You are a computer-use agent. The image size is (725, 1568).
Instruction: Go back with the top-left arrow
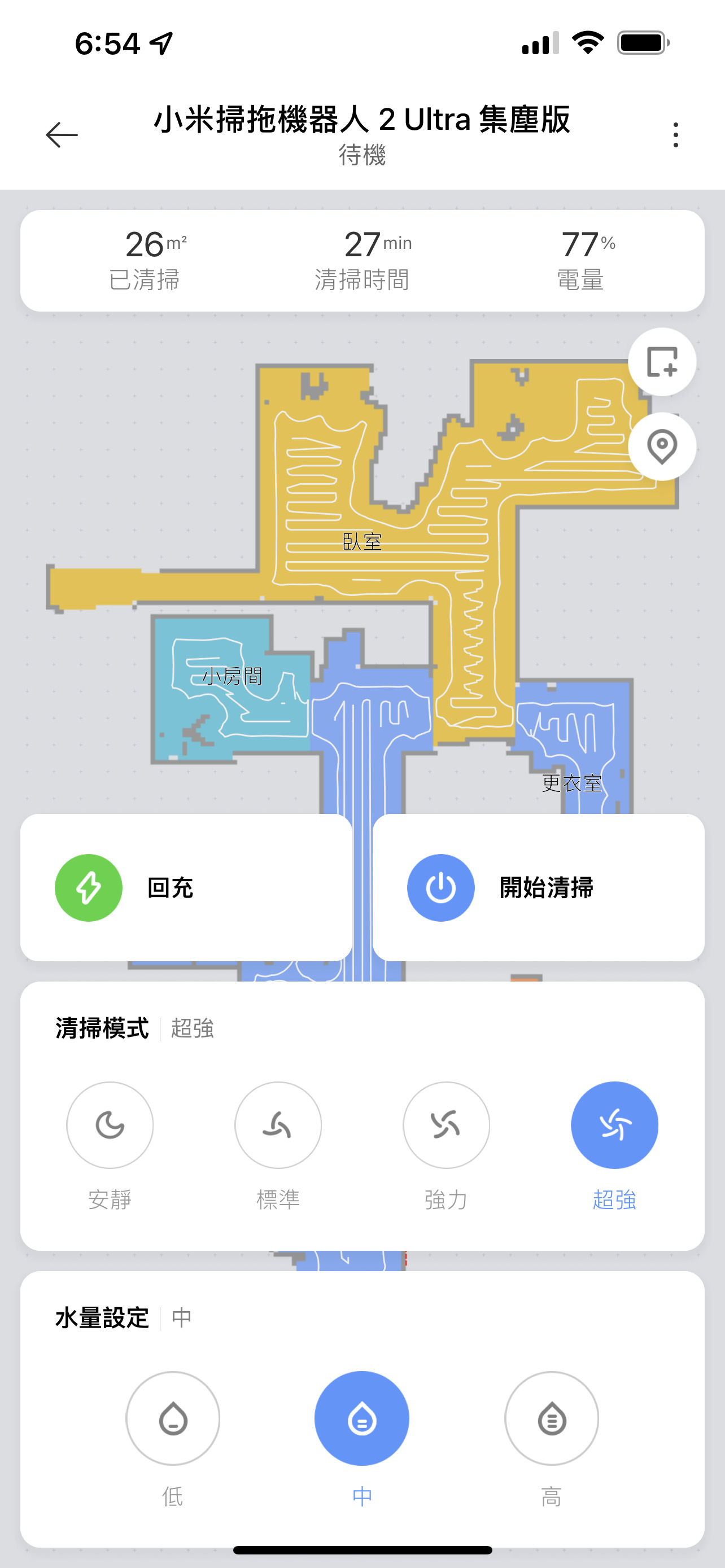pos(62,134)
